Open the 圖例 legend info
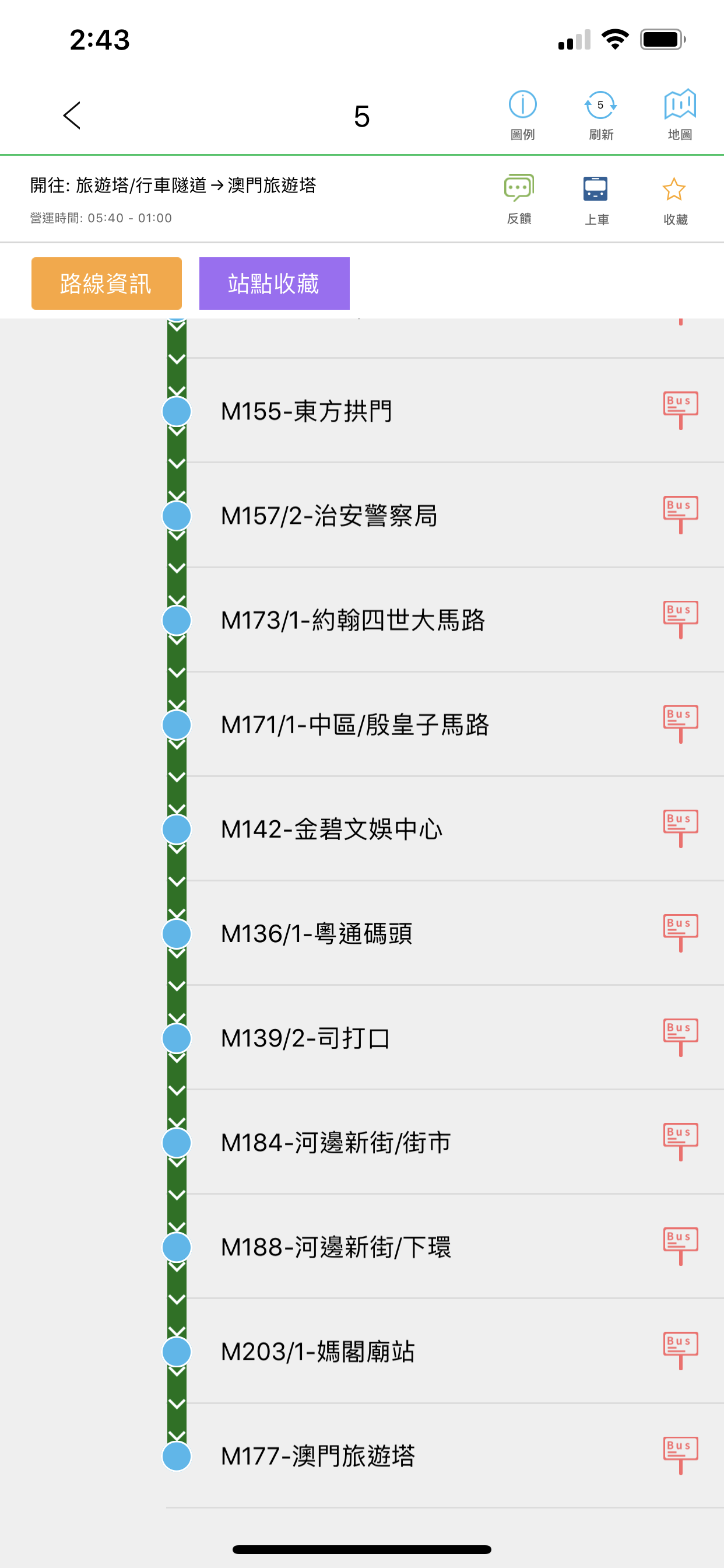The height and width of the screenshot is (1568, 724). 522,114
